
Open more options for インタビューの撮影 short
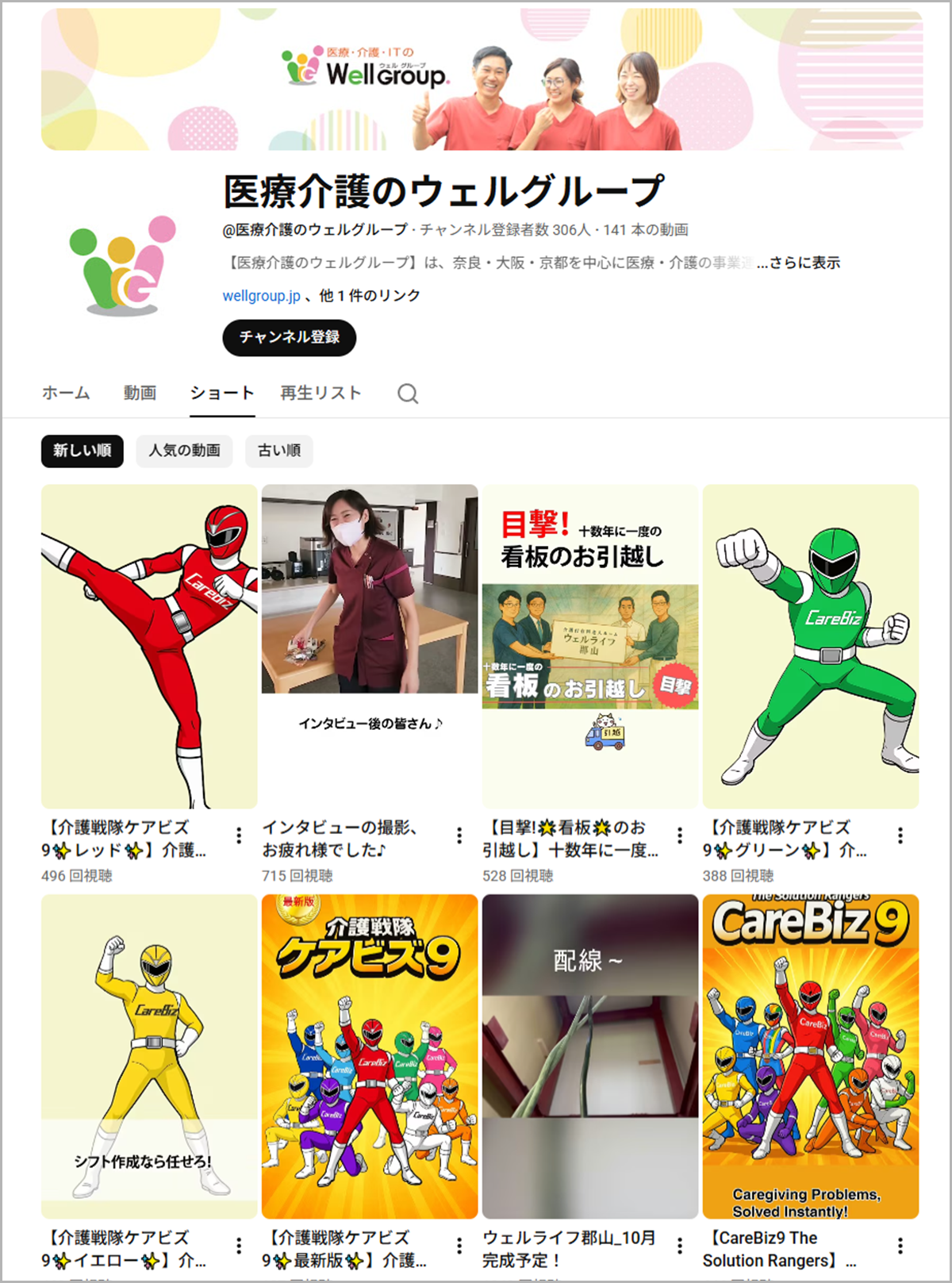[459, 835]
